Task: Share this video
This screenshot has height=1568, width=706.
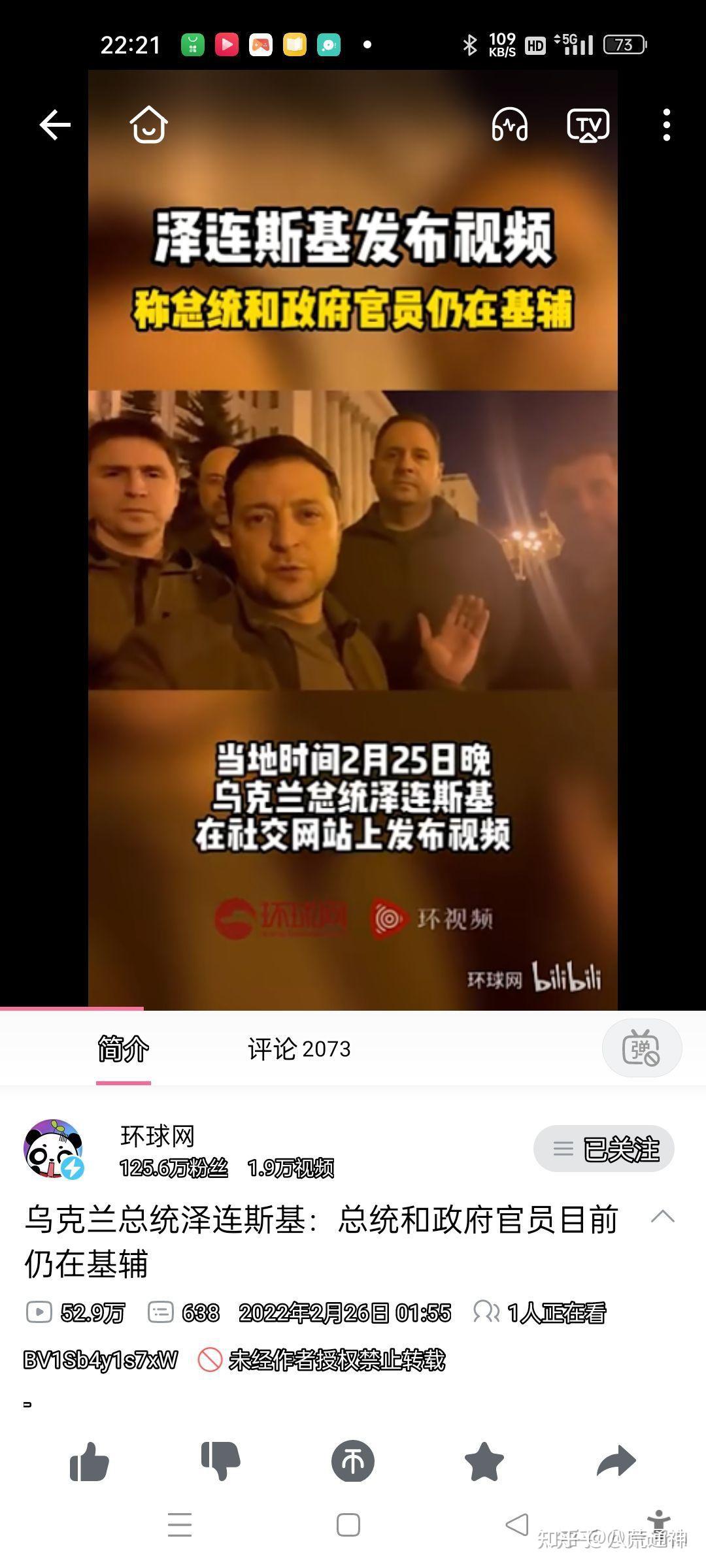Action: (x=616, y=1462)
